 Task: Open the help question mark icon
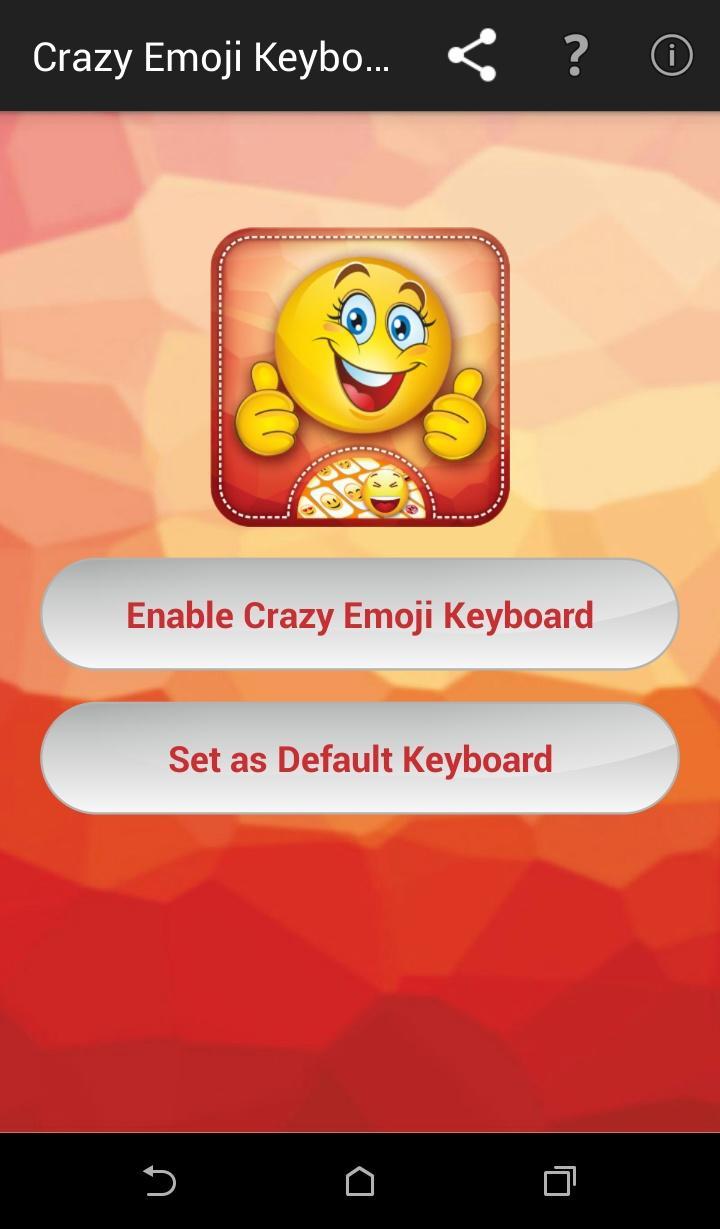point(574,56)
